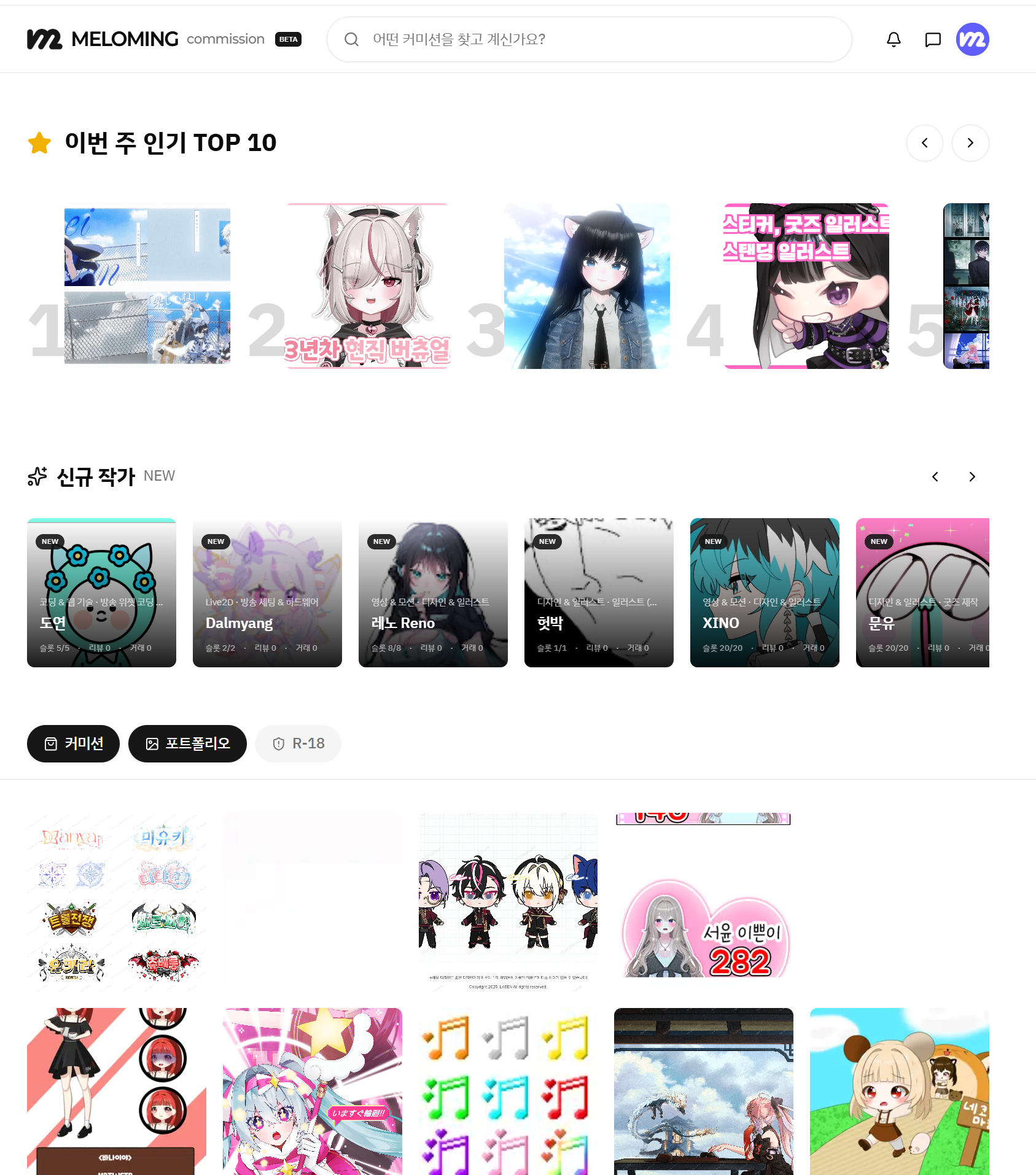Open the notifications bell
This screenshot has width=1036, height=1175.
coord(894,39)
